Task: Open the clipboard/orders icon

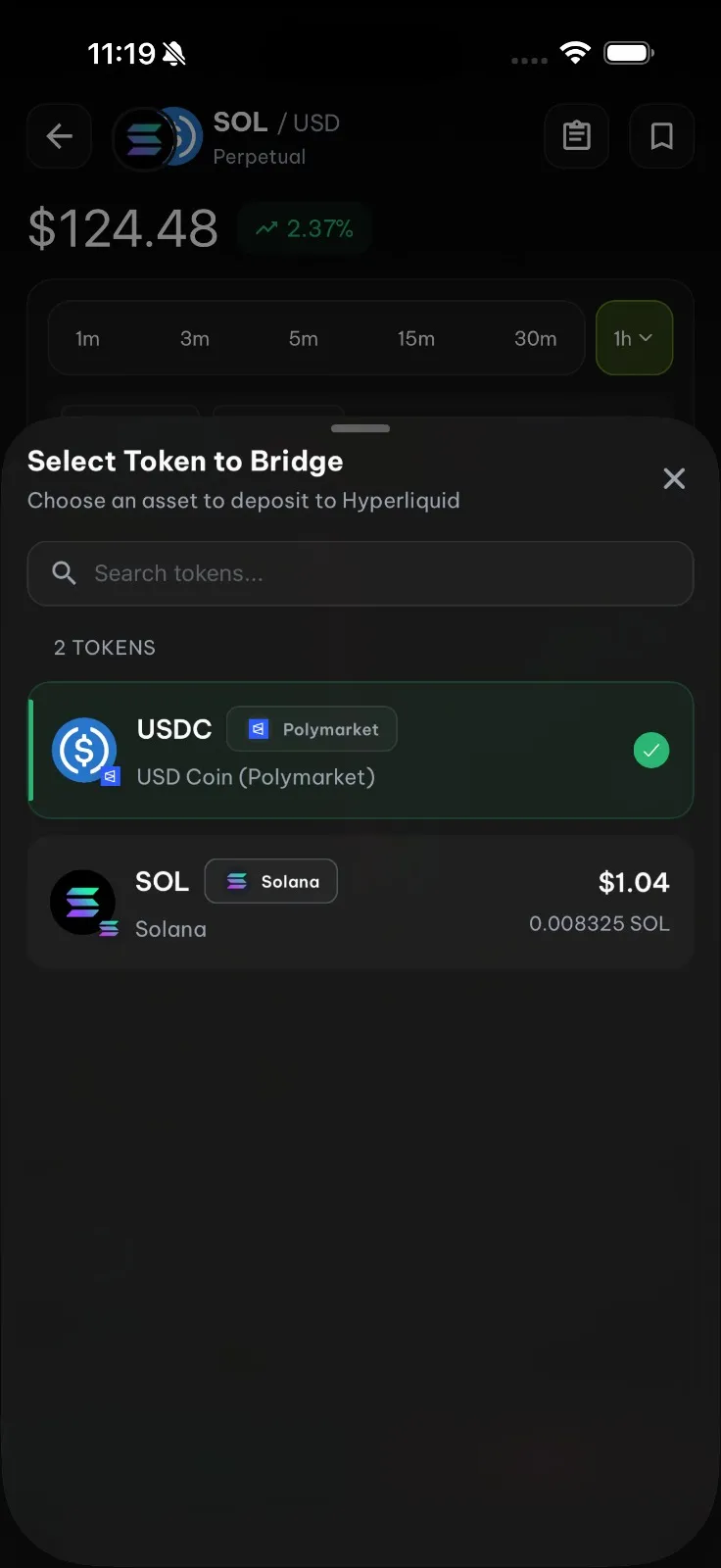Action: pyautogui.click(x=576, y=136)
